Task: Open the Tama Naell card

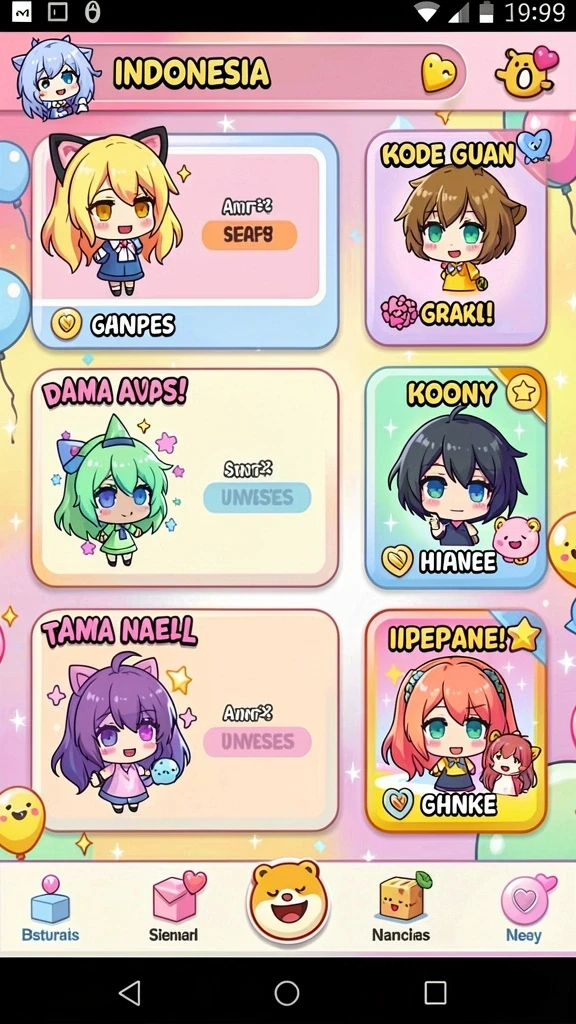Action: coord(185,720)
